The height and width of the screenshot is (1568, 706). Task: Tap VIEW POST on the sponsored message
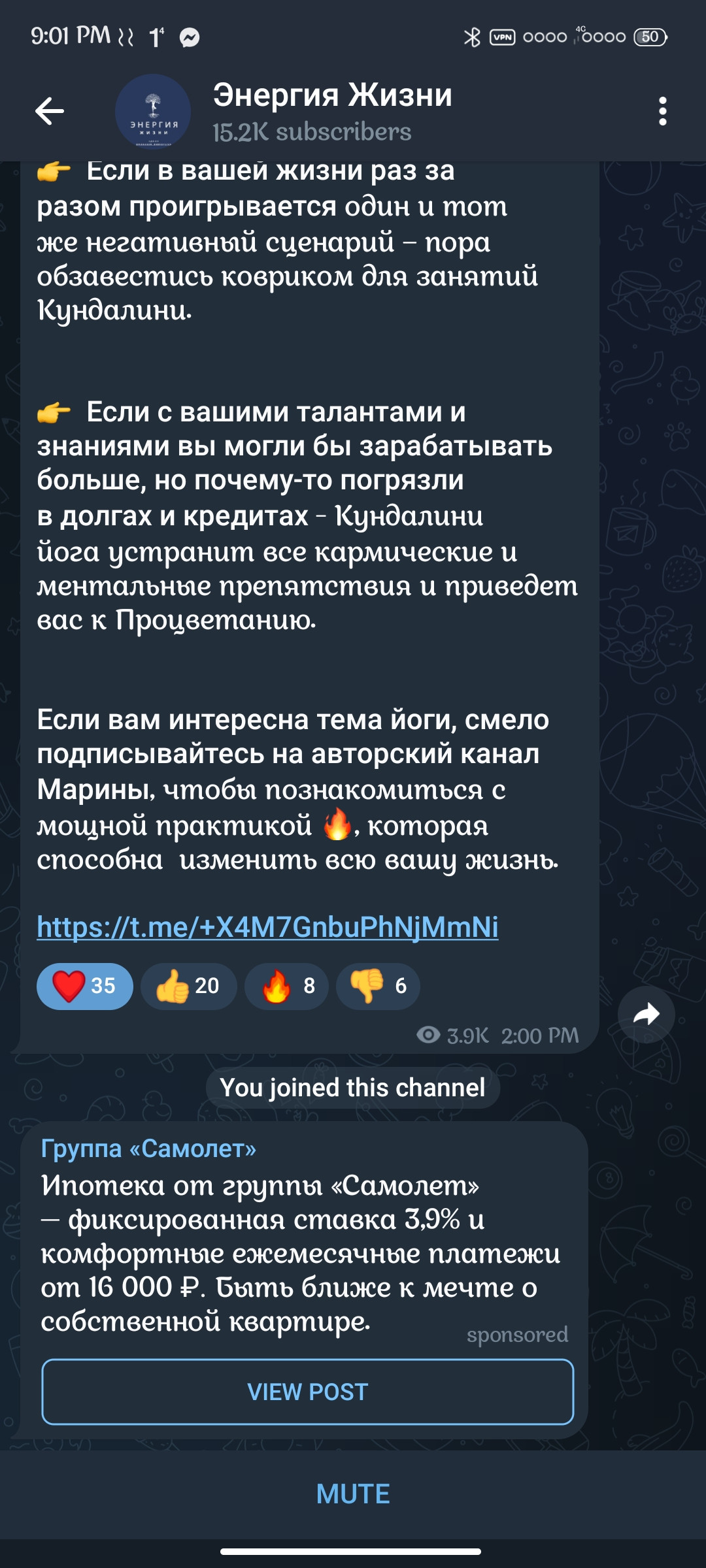point(308,1392)
